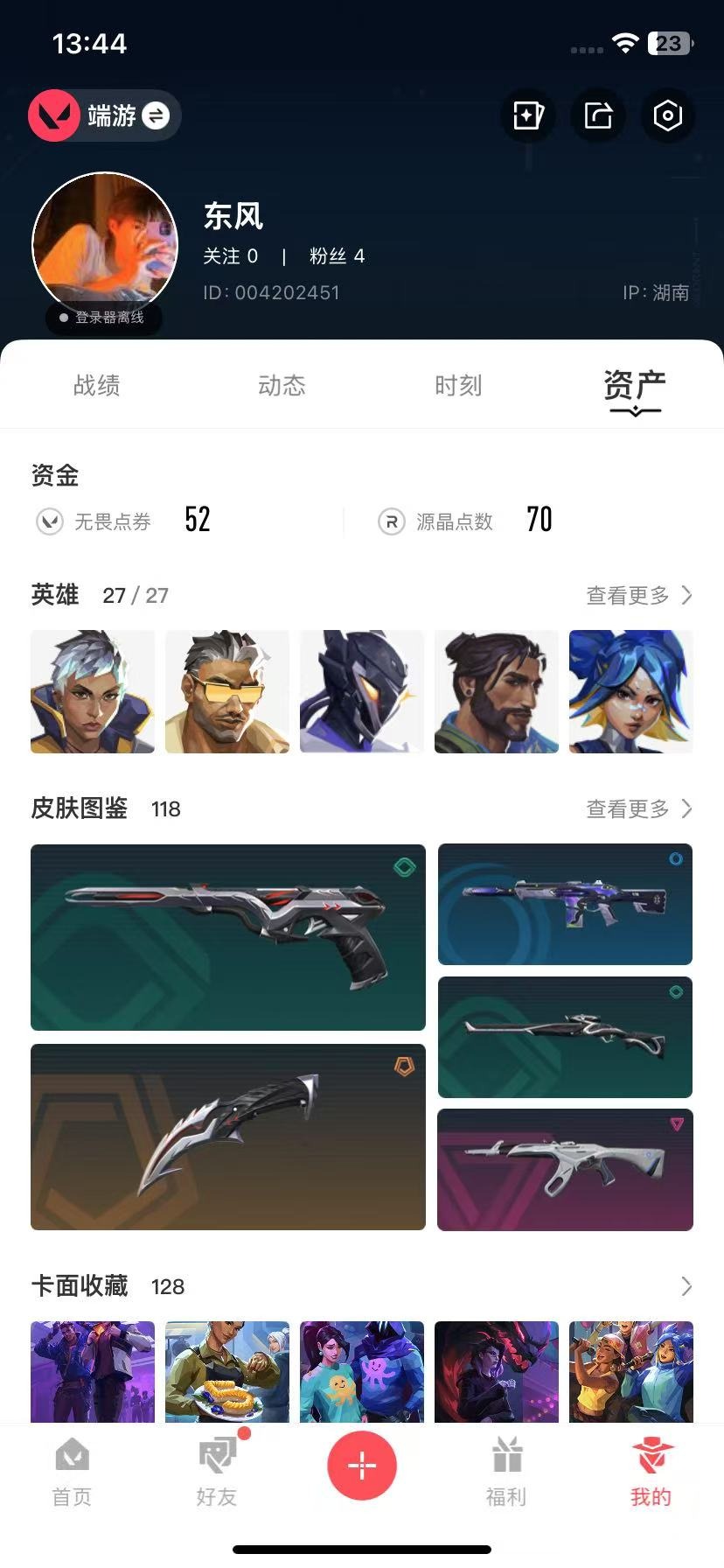Expand the 卡面收藏 chevron

click(686, 1286)
